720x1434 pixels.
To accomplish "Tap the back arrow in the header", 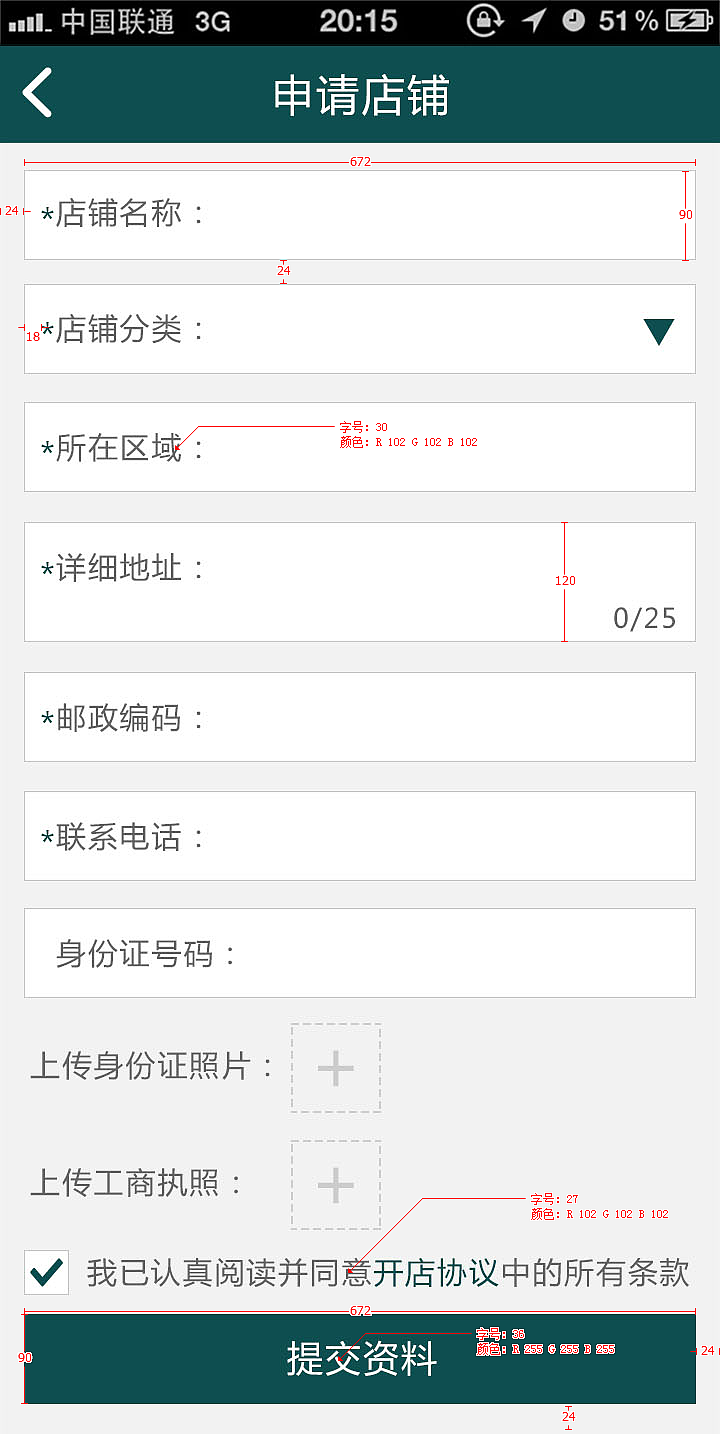I will (x=36, y=93).
